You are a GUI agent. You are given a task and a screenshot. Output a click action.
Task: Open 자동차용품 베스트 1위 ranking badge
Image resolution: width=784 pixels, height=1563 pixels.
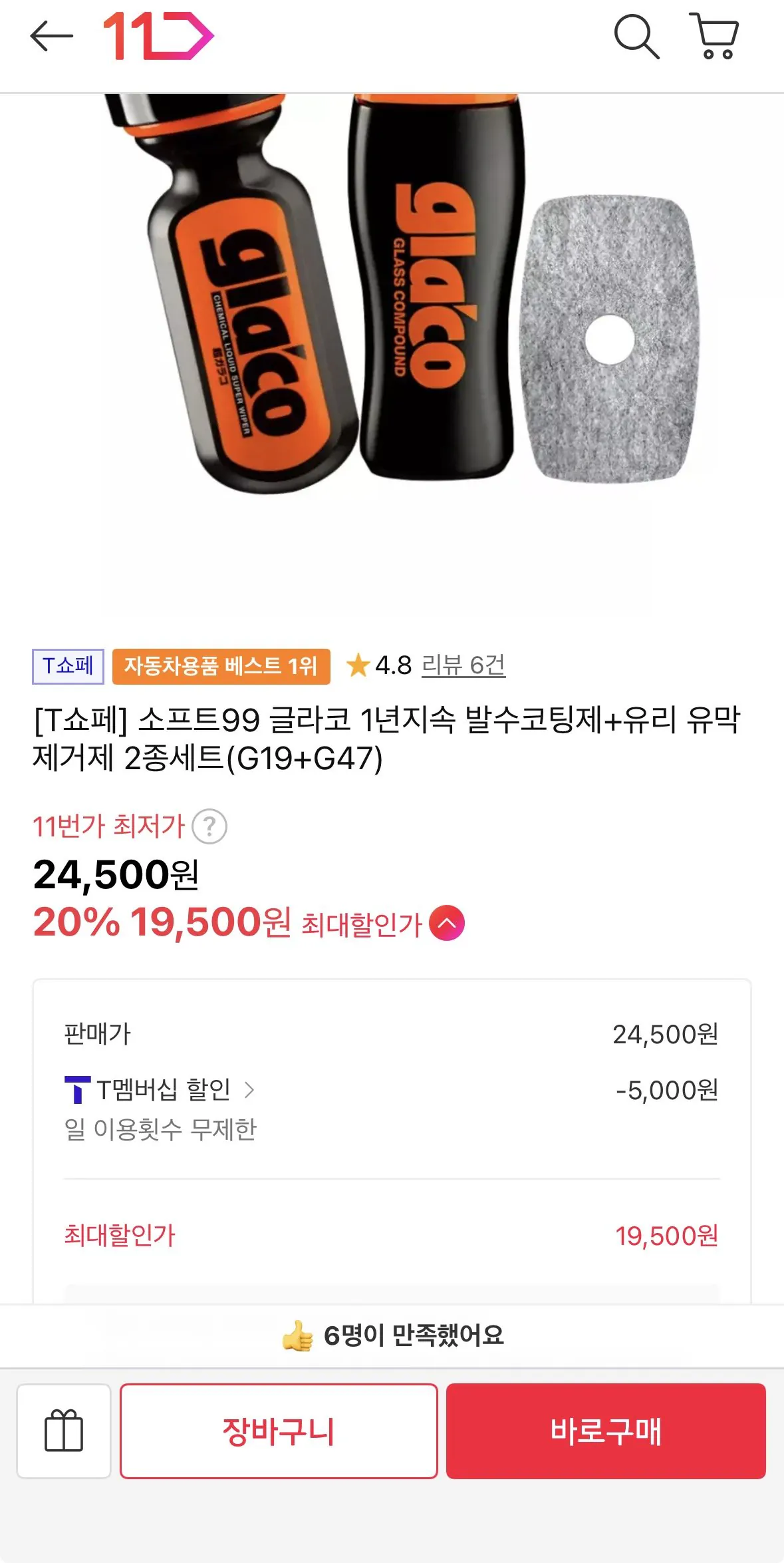221,666
